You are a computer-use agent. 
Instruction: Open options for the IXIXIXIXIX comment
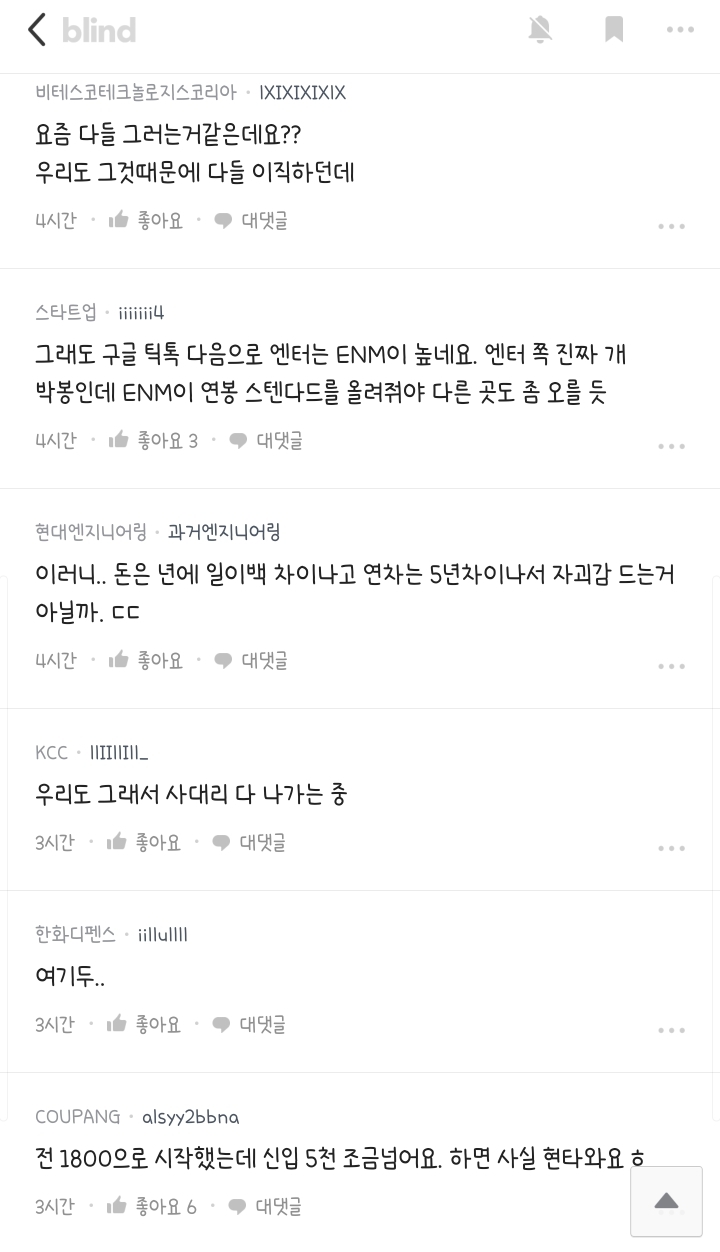[671, 227]
